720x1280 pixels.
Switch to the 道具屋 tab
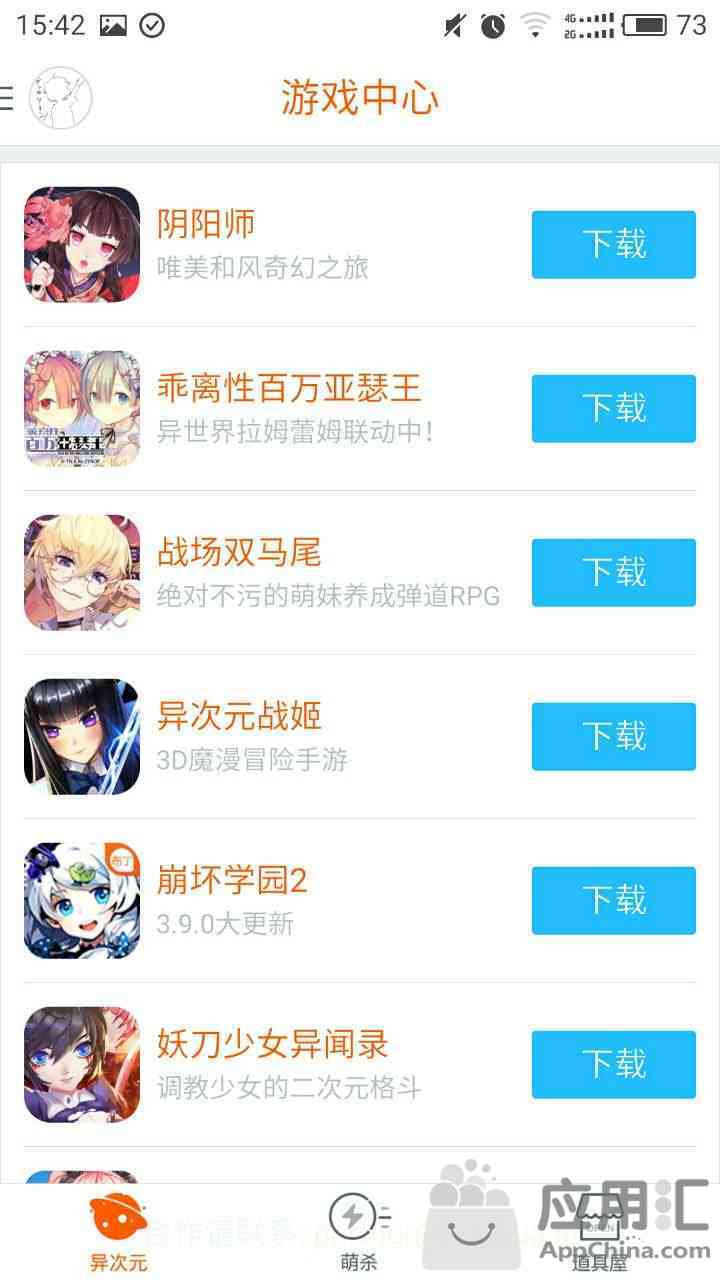(599, 1234)
